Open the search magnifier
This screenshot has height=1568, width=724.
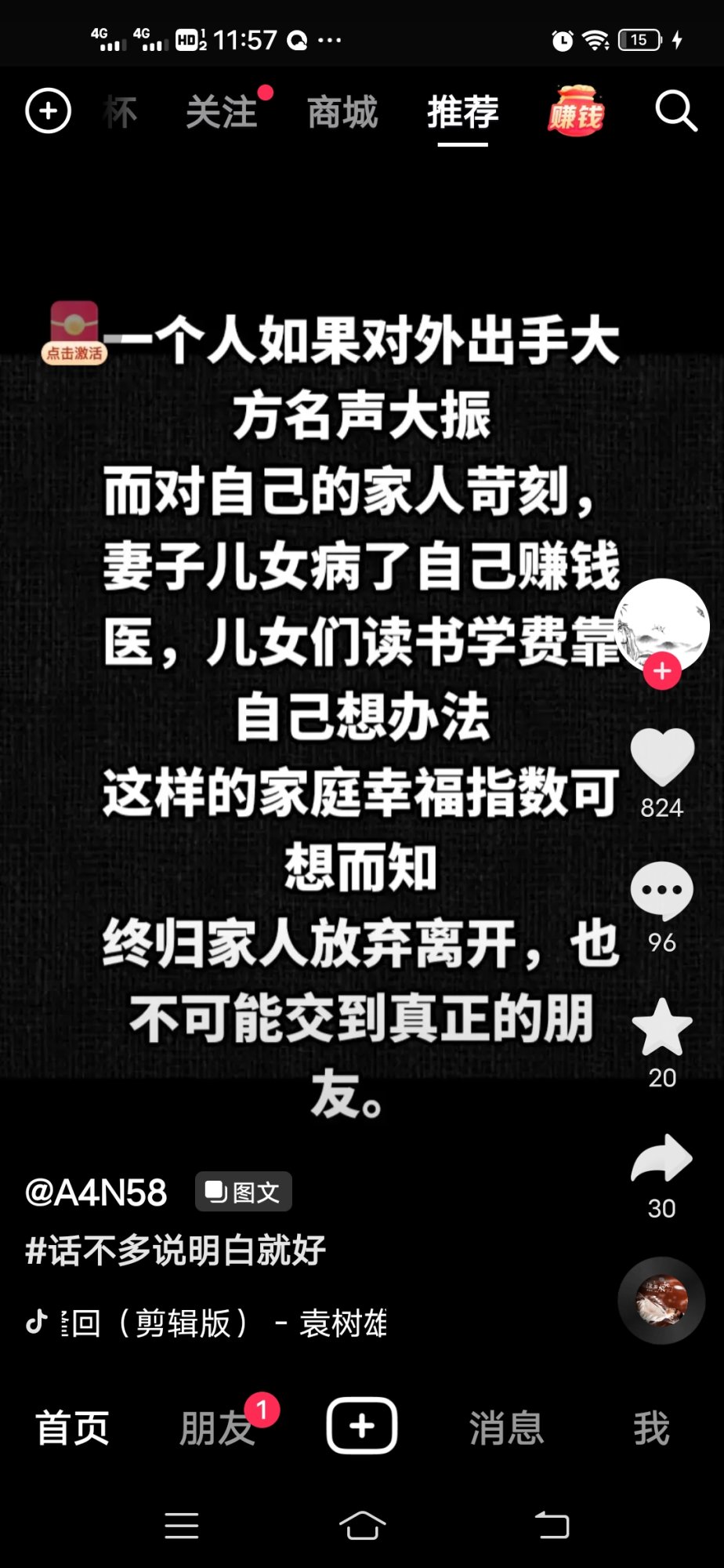675,111
